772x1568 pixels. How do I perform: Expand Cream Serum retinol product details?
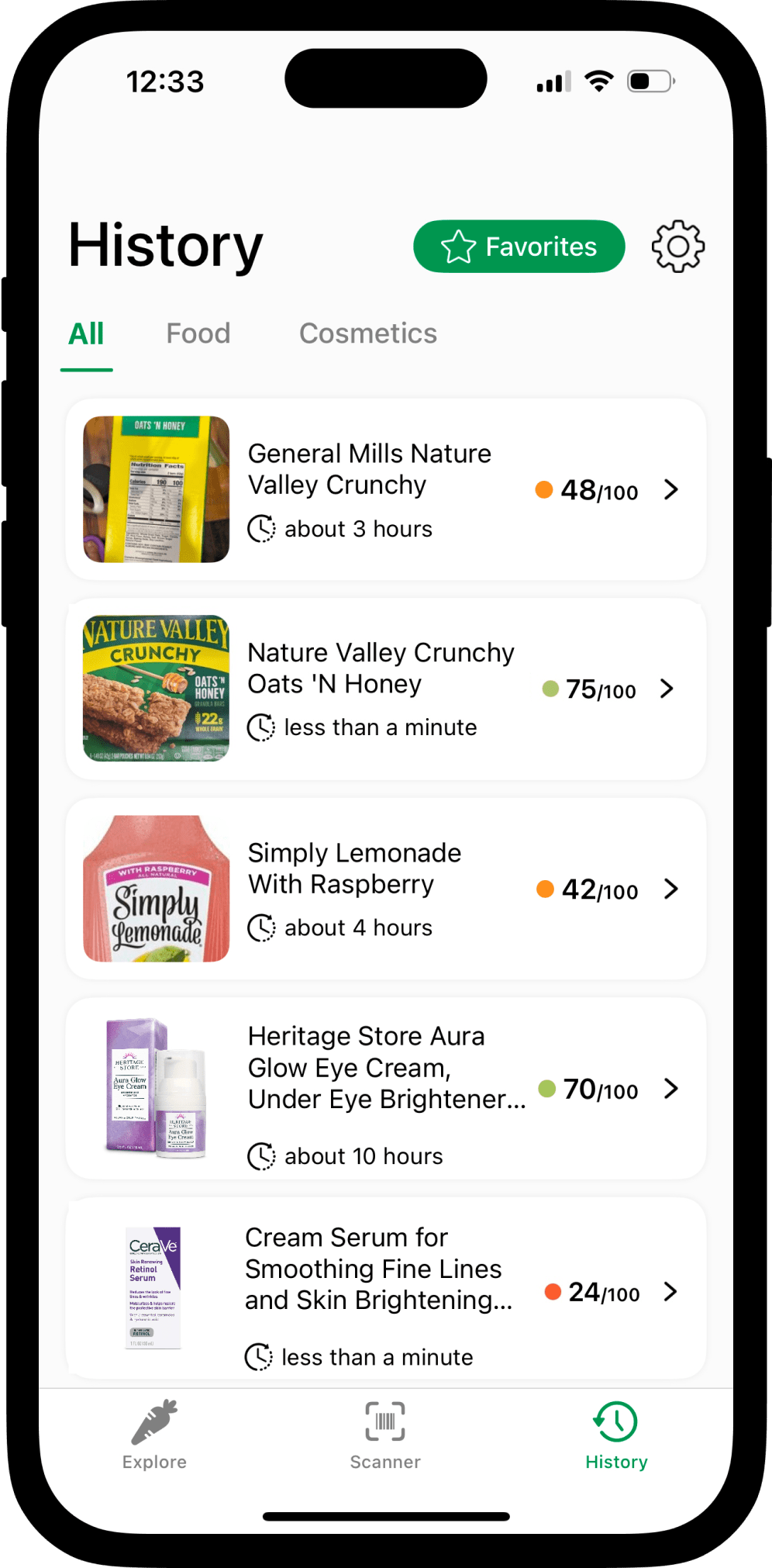pyautogui.click(x=670, y=1293)
